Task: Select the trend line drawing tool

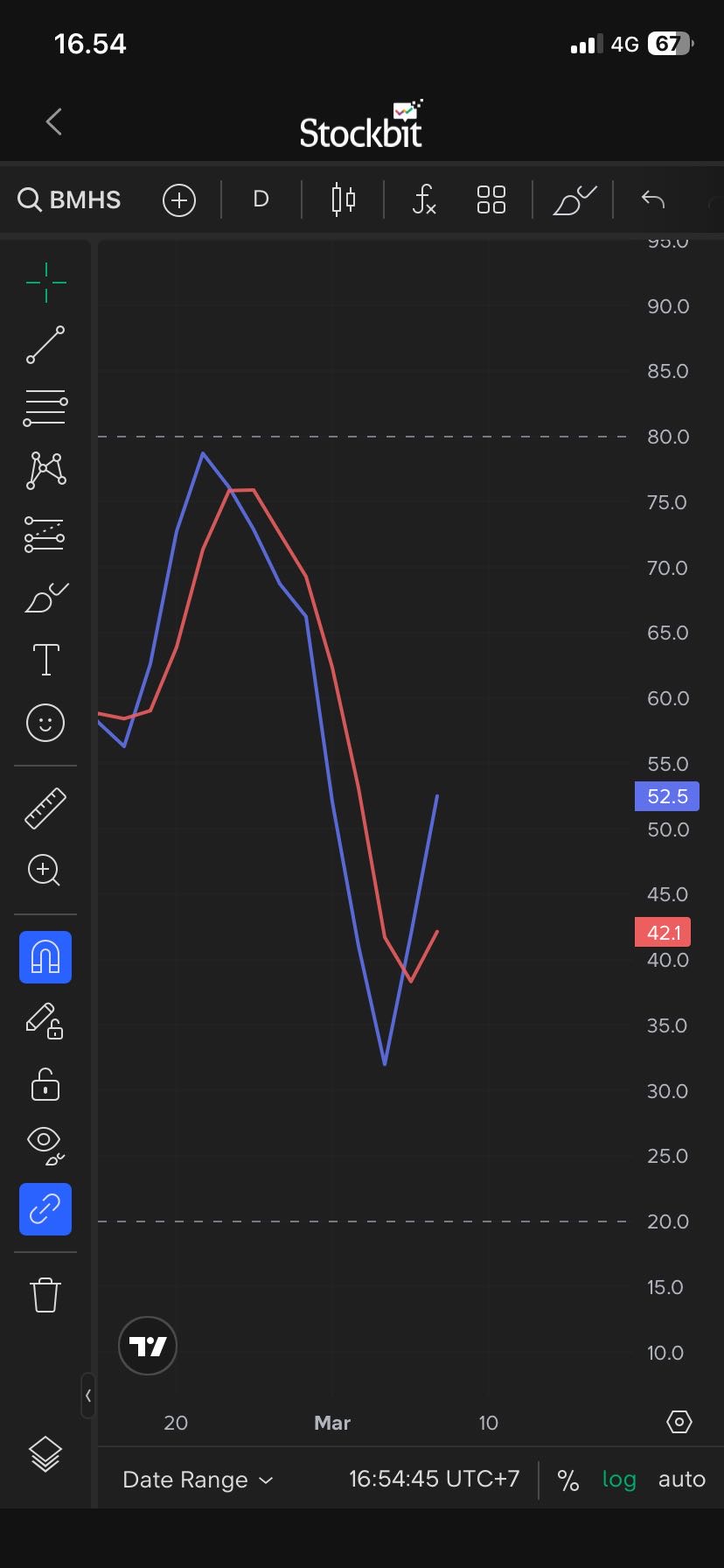Action: [x=45, y=345]
